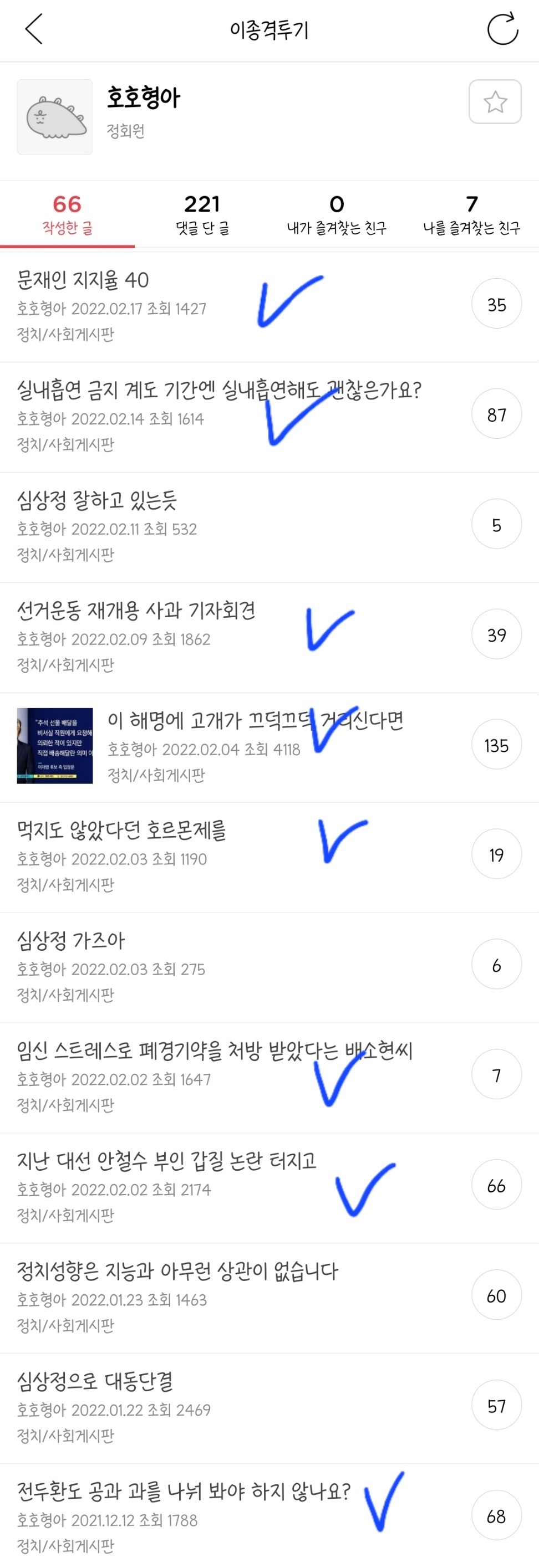The image size is (539, 1568).
Task: Open the post about 실내흡연 금지 계도 기간
Action: [x=269, y=417]
